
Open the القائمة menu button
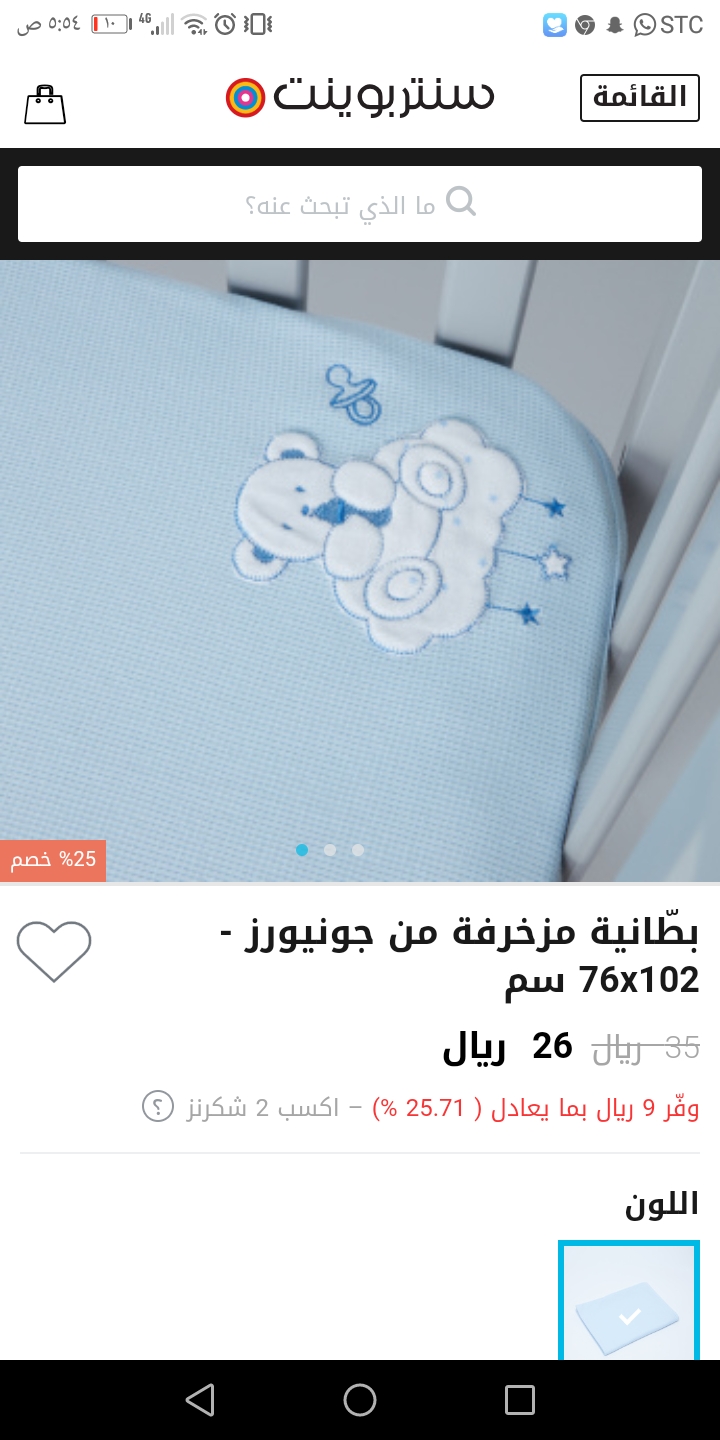pos(640,97)
